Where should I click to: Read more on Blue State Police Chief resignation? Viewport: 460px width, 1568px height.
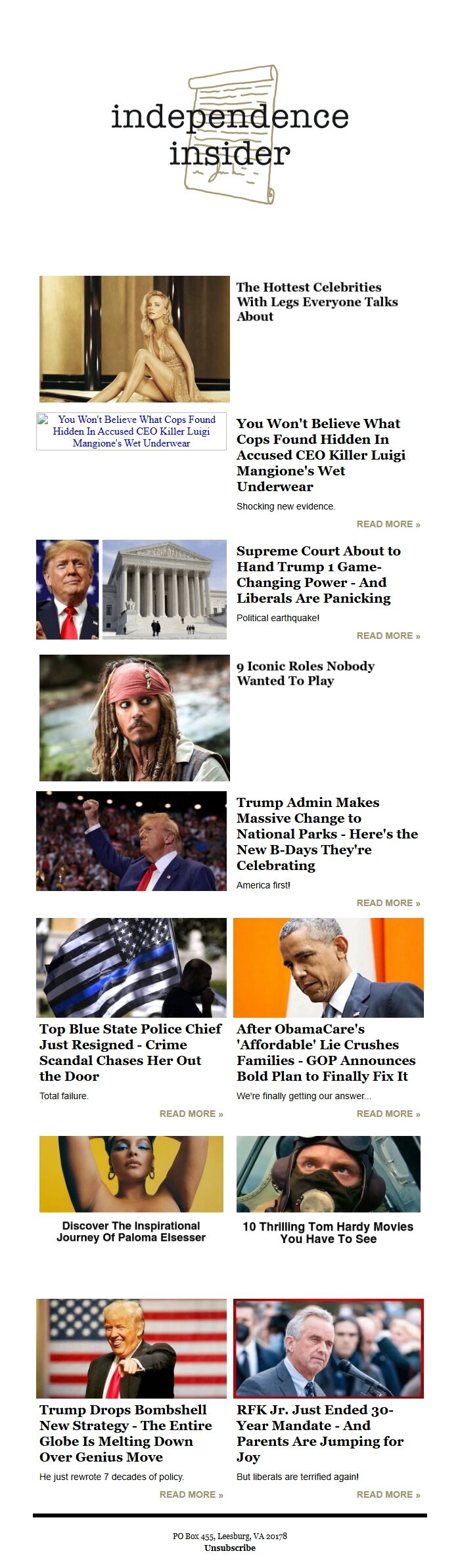(x=191, y=1114)
